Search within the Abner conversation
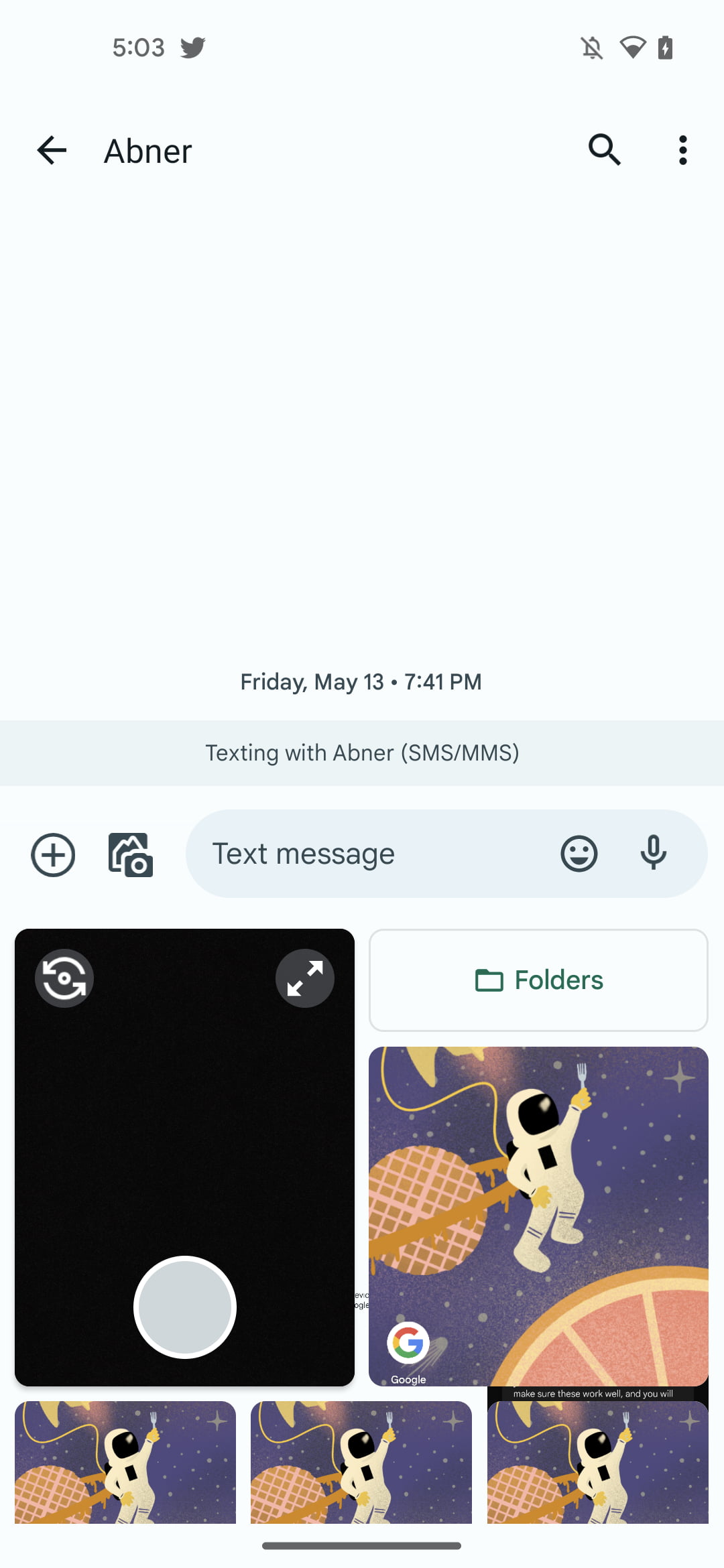 [604, 150]
